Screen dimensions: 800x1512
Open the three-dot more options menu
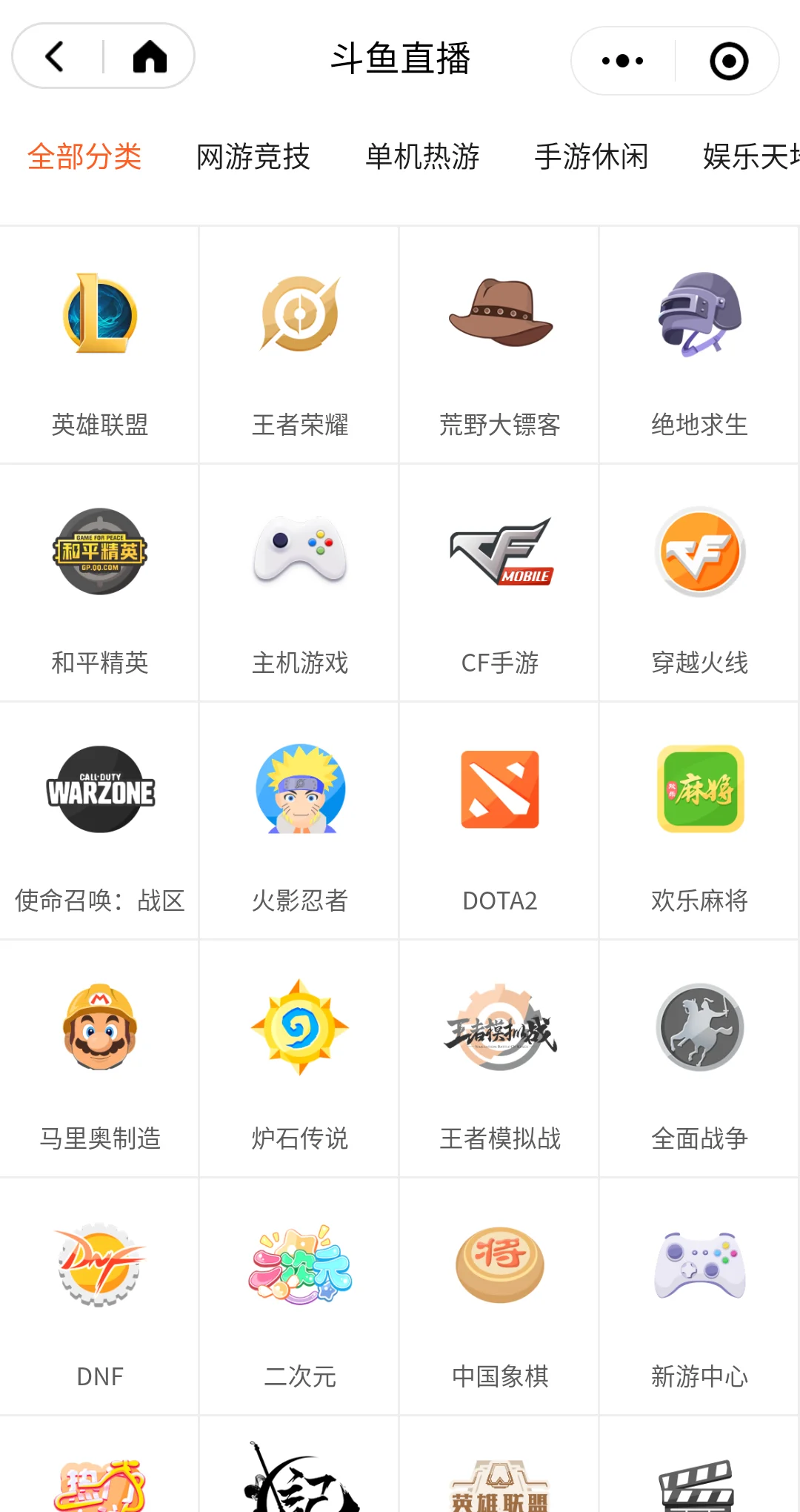click(622, 61)
